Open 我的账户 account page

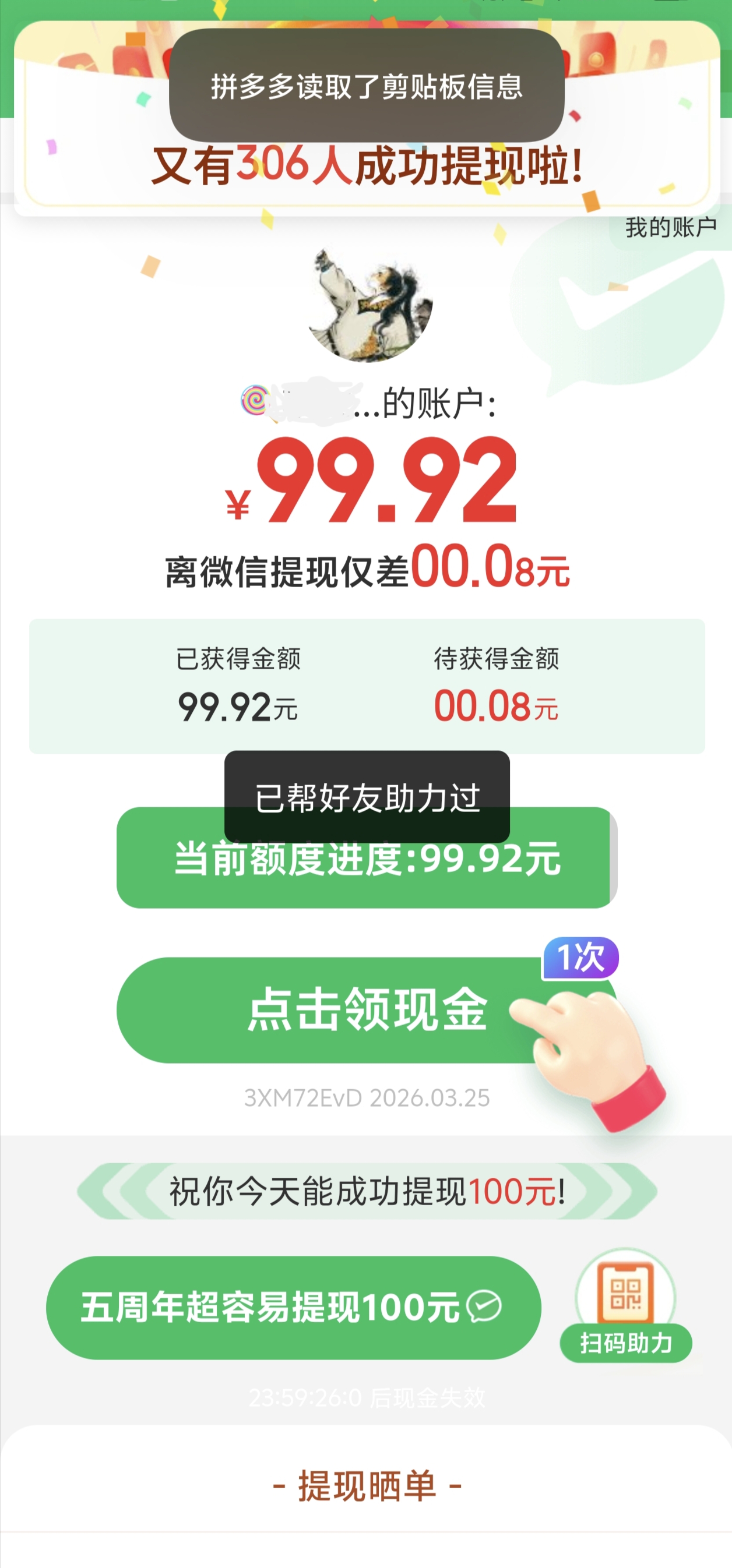tap(670, 228)
